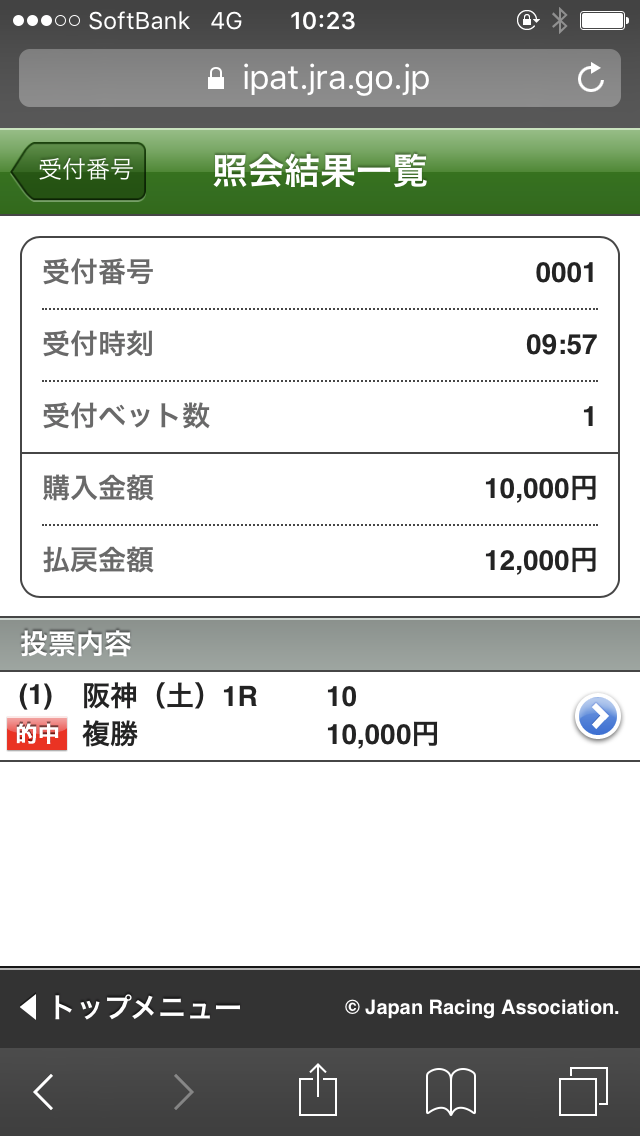Image resolution: width=640 pixels, height=1136 pixels.
Task: Go back to 受付番号 list
Action: (78, 172)
